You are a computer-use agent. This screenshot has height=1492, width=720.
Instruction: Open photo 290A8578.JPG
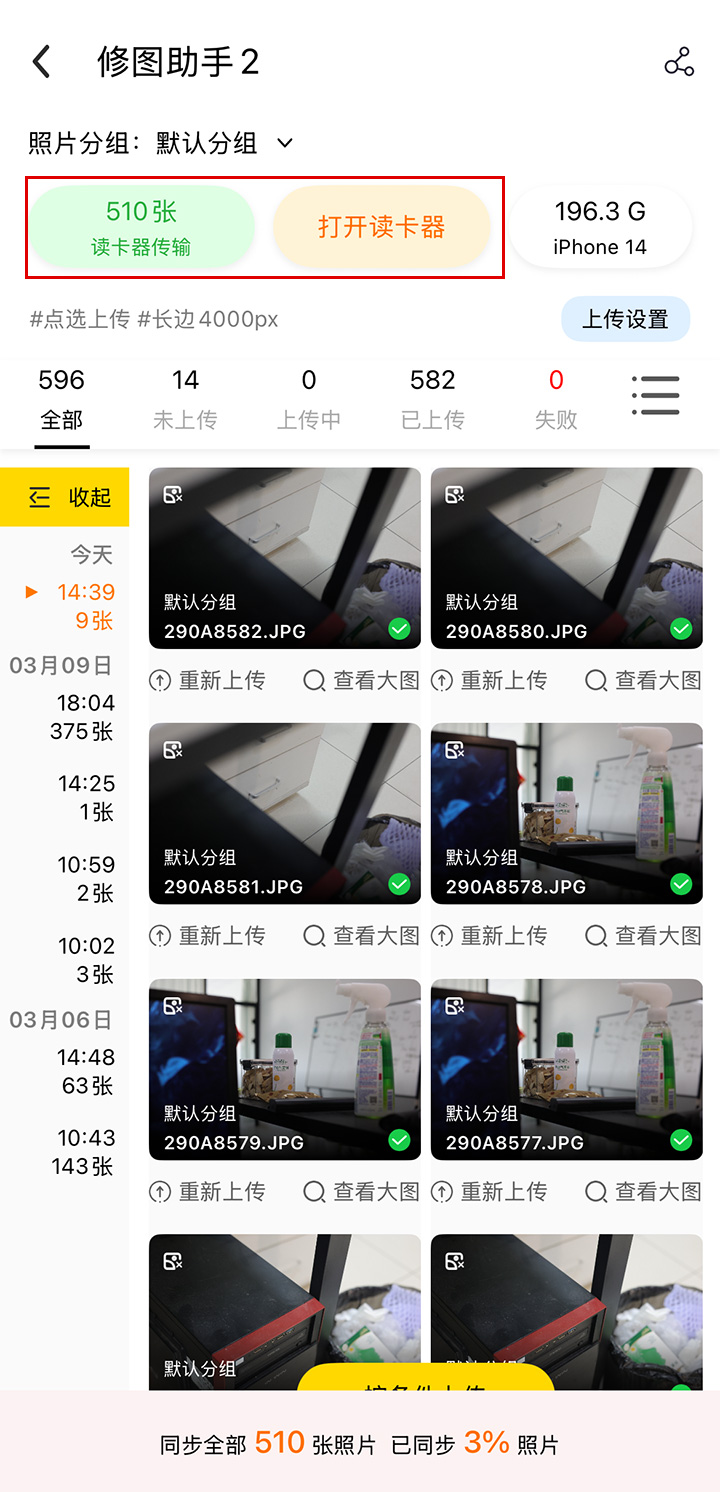click(566, 813)
